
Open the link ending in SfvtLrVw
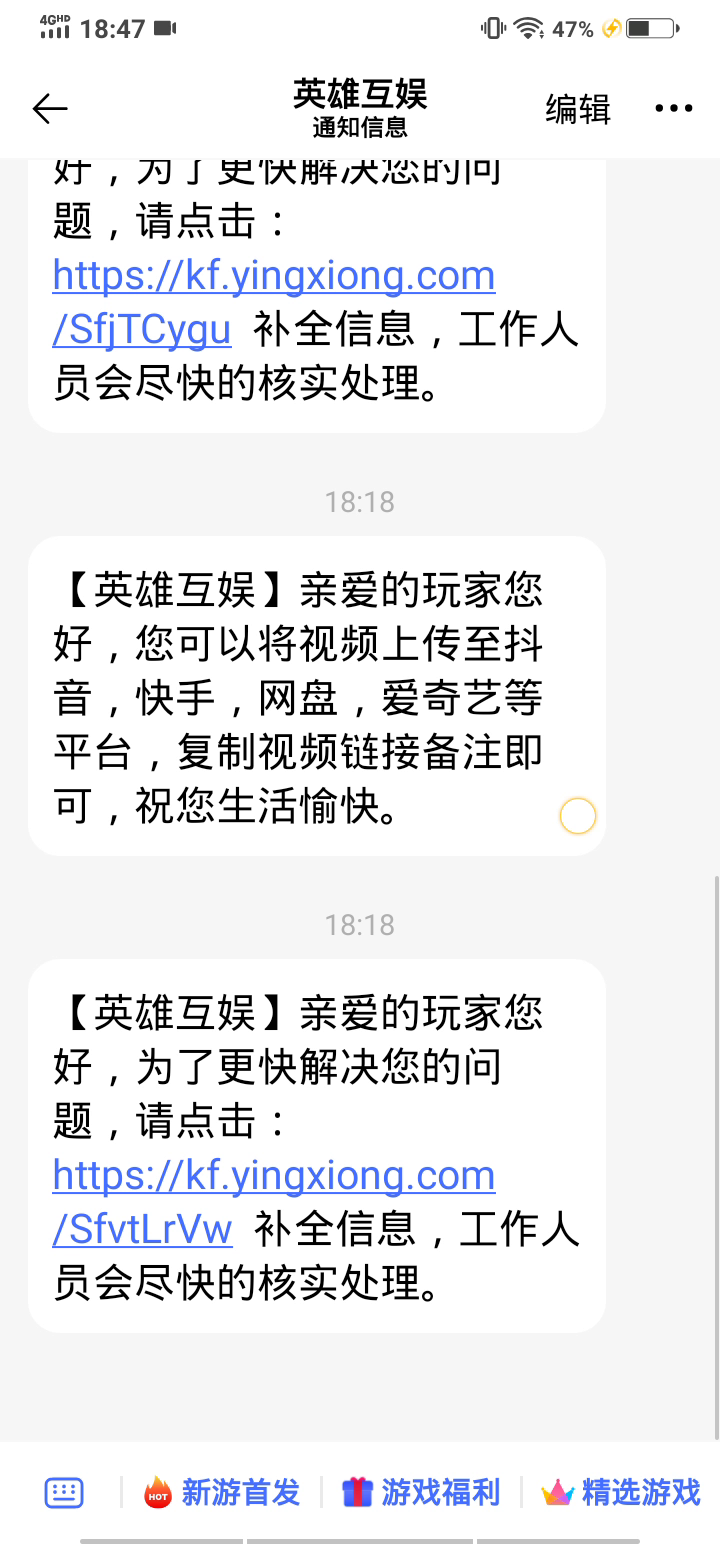pyautogui.click(x=273, y=1201)
